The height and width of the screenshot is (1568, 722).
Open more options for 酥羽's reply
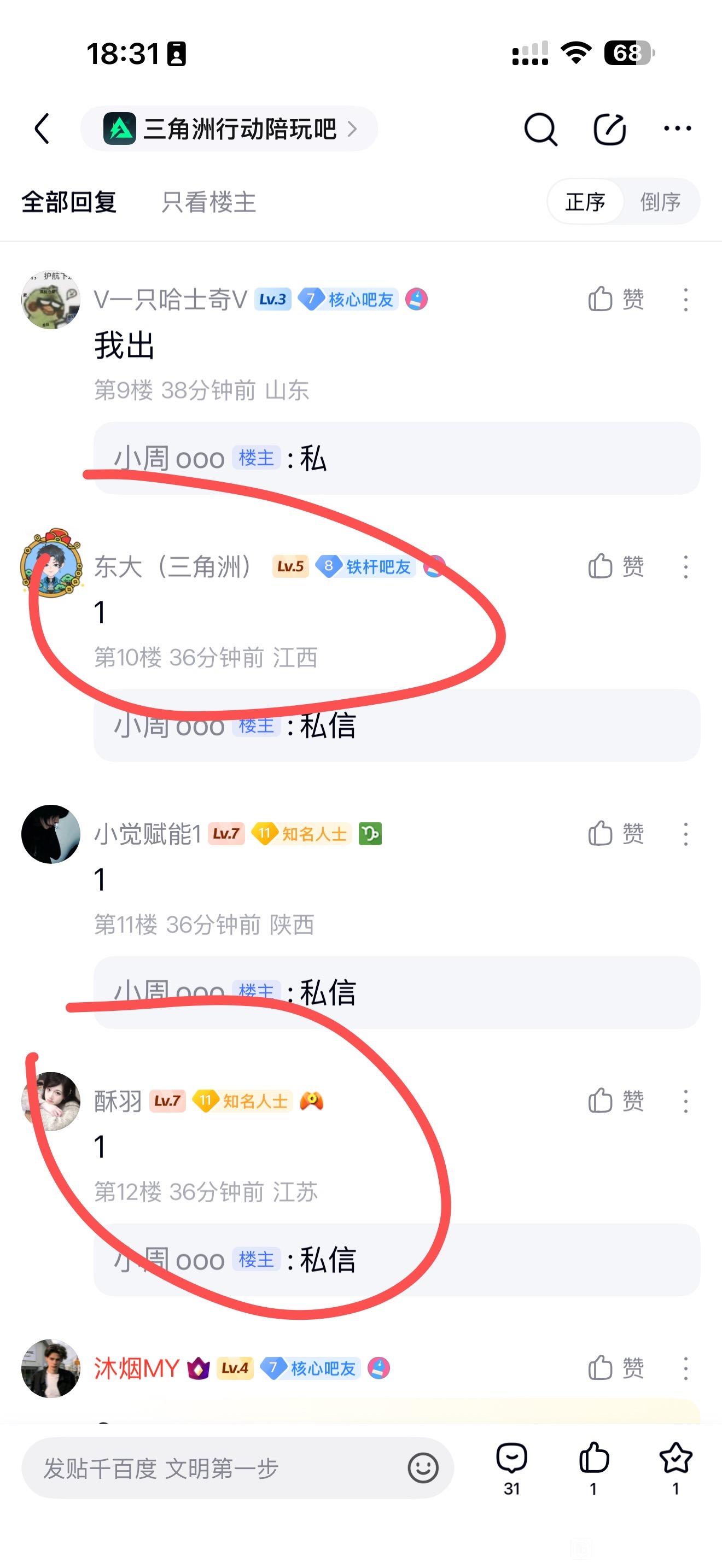tap(685, 1101)
